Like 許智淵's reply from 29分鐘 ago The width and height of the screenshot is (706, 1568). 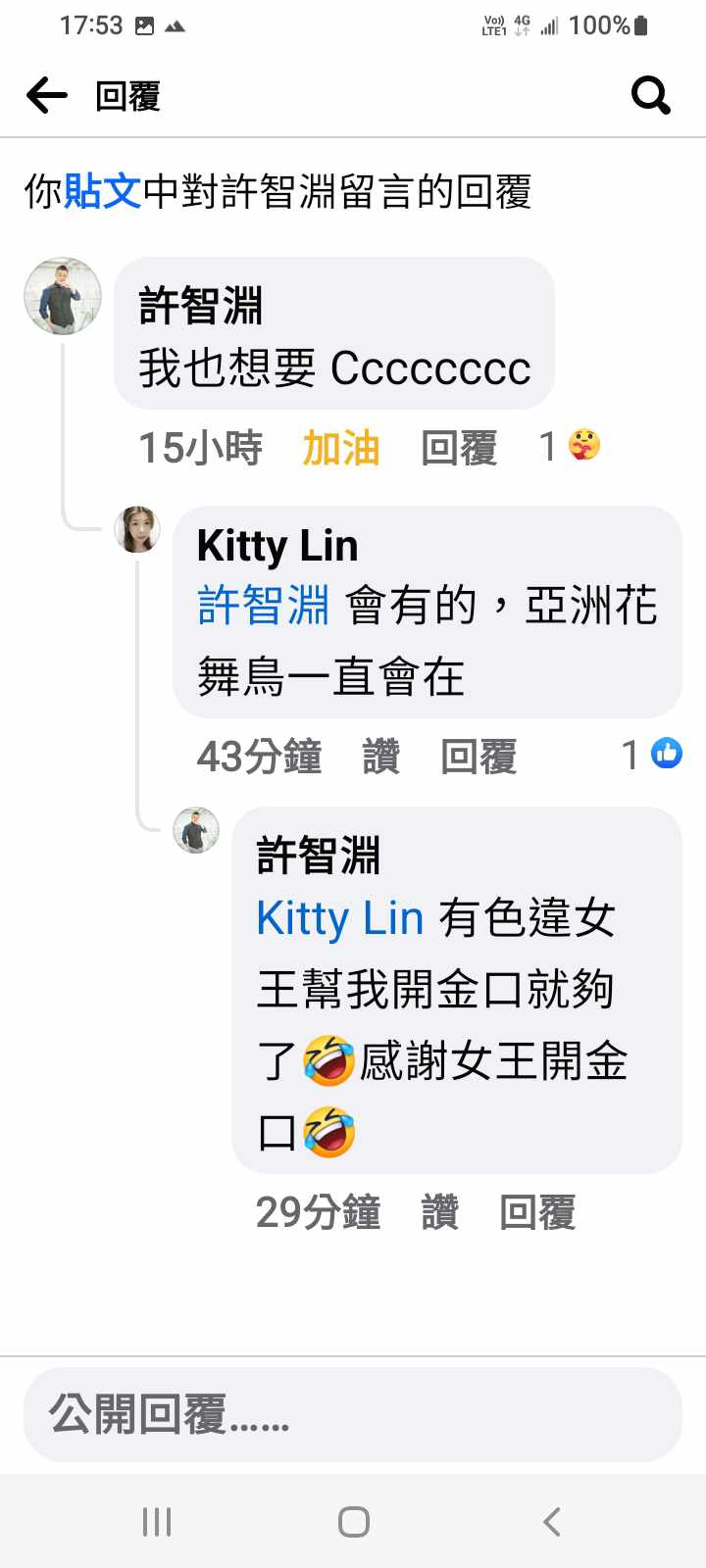(439, 1212)
